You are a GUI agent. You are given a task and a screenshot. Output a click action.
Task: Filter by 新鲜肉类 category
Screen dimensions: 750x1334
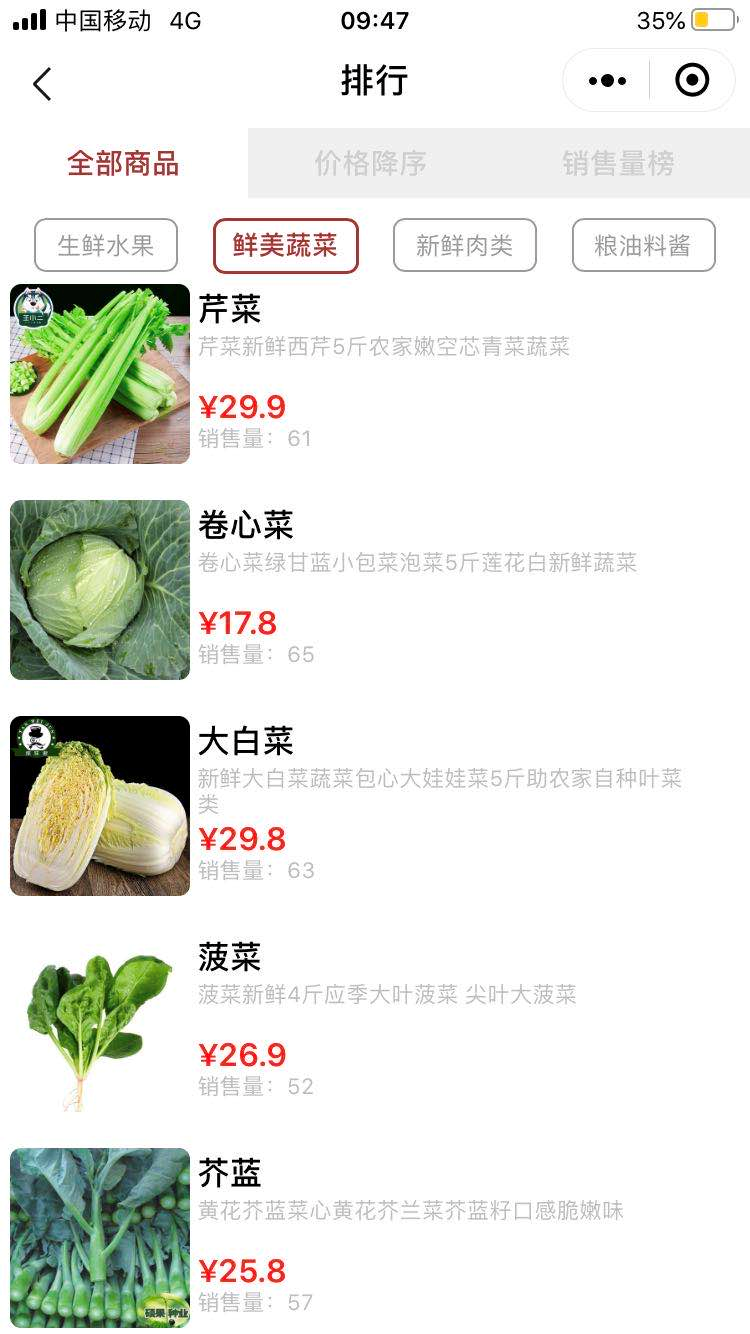pyautogui.click(x=464, y=245)
